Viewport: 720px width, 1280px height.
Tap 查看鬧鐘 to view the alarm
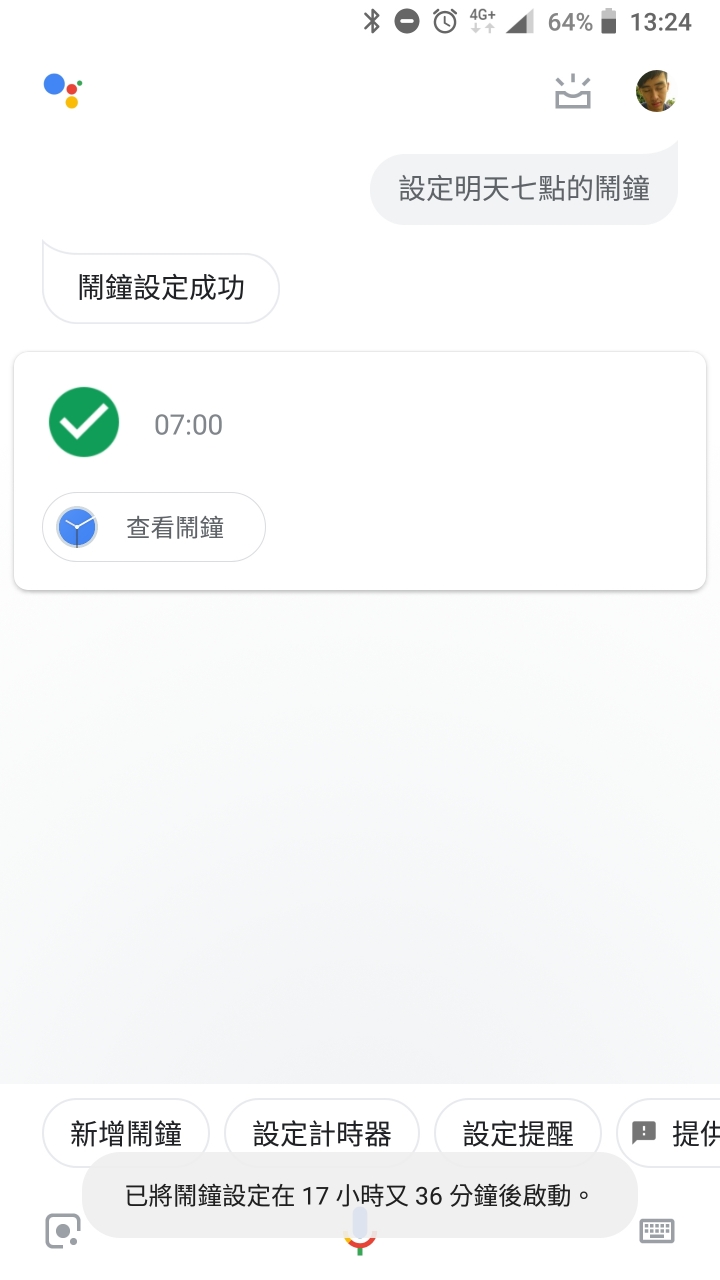154,527
